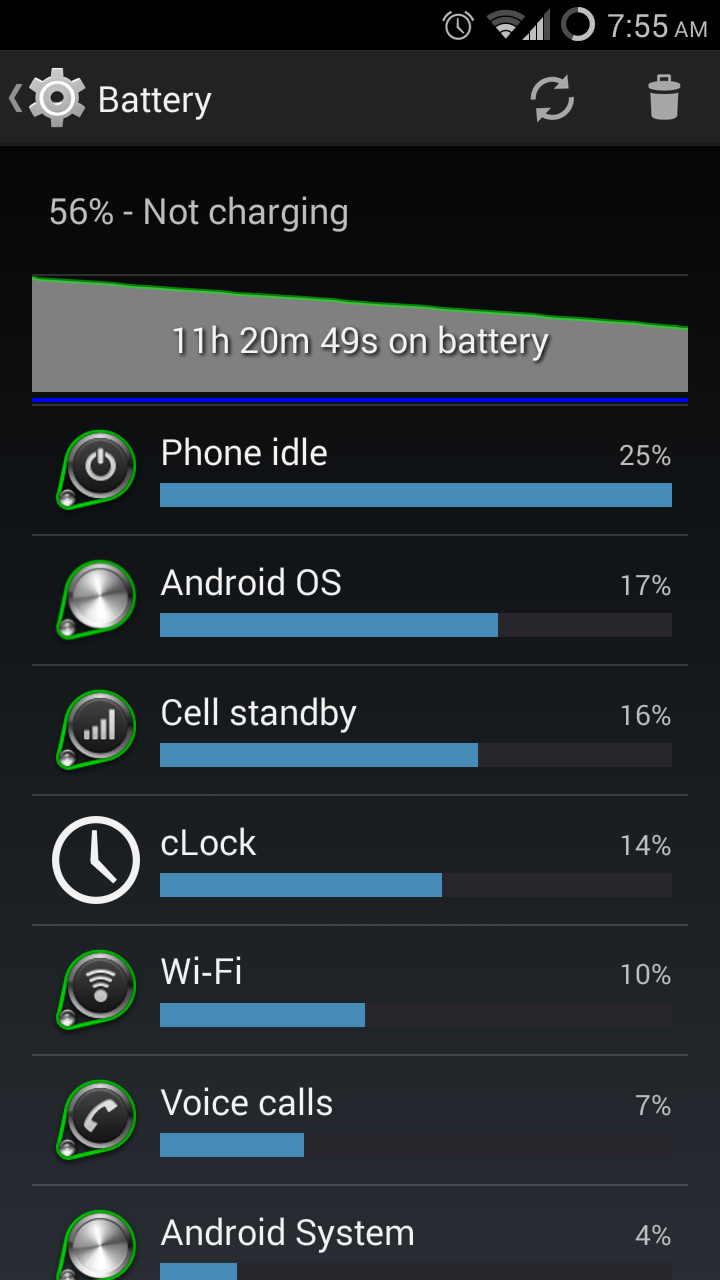View Android OS battery usage

tap(360, 600)
